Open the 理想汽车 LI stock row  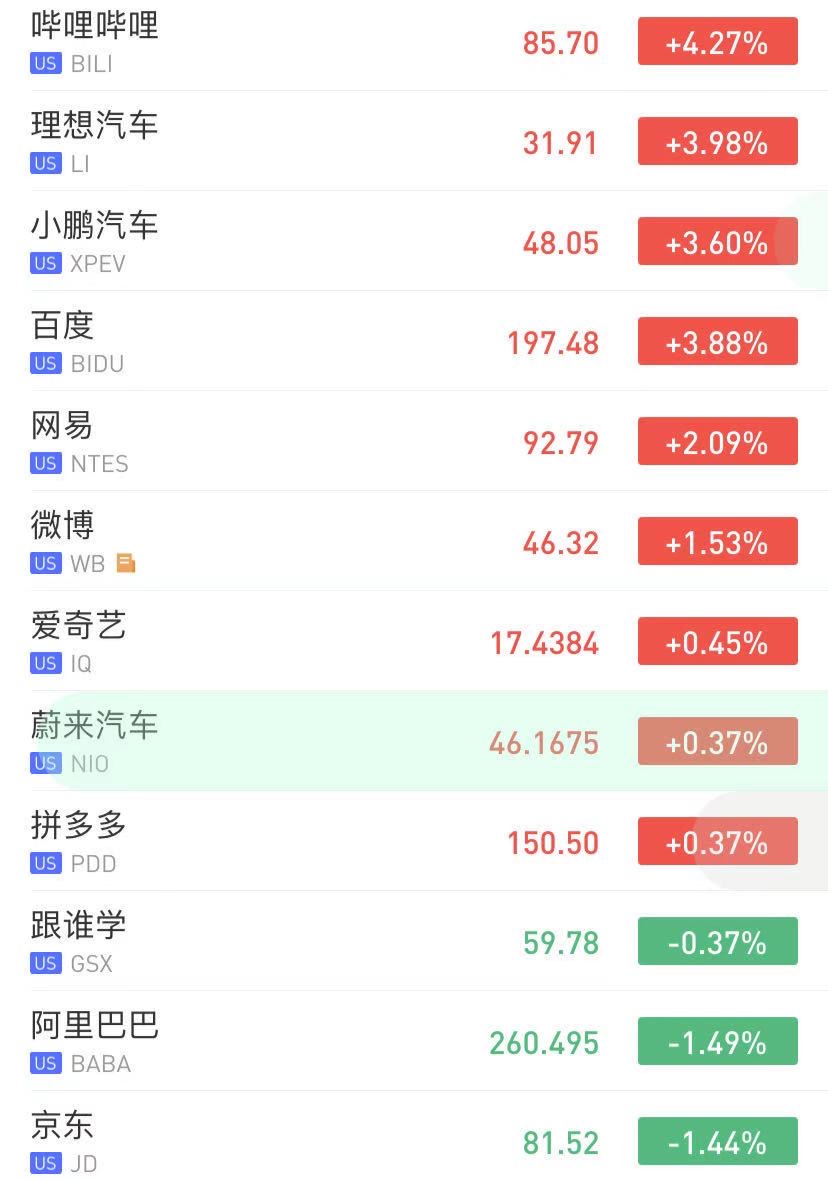pyautogui.click(x=300, y=142)
